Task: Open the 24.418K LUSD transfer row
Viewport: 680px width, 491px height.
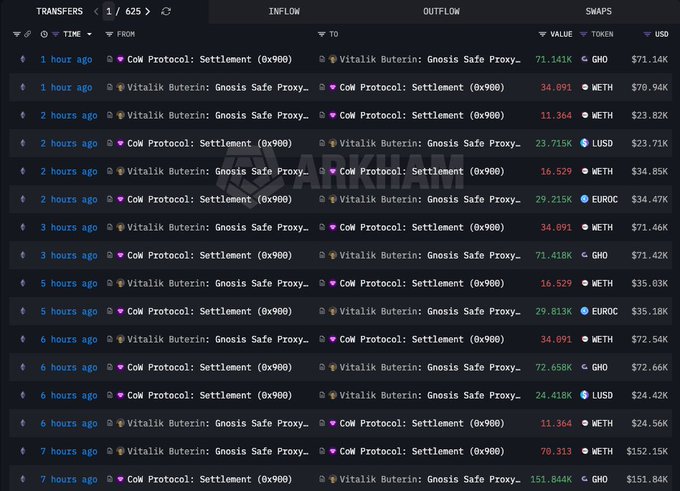Action: click(x=340, y=396)
